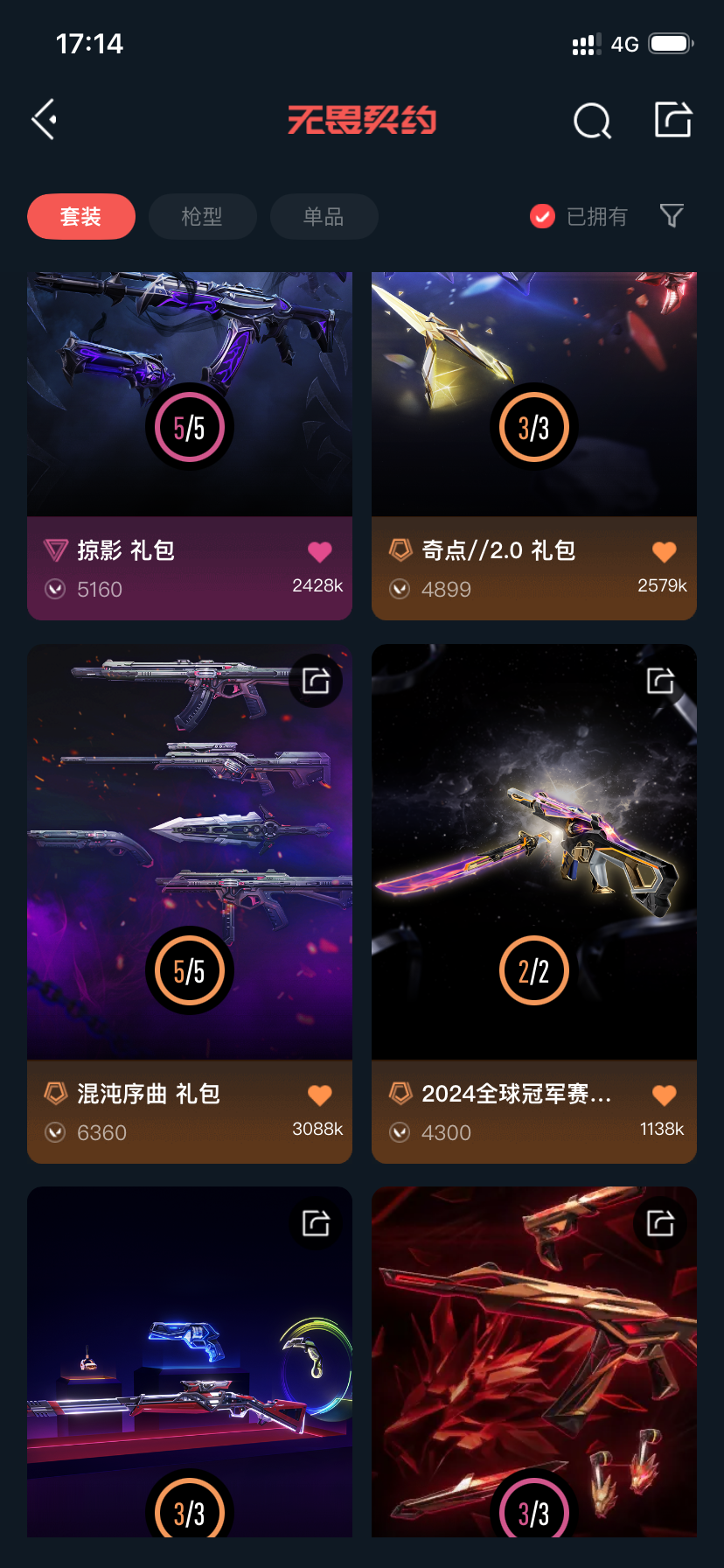Open the search magnifier icon

point(592,121)
